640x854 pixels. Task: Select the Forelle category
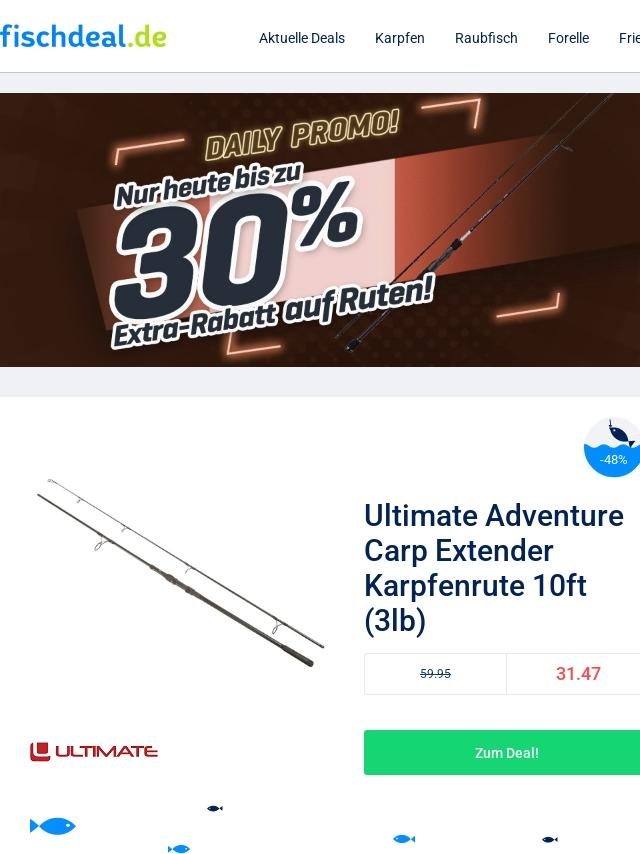point(568,38)
